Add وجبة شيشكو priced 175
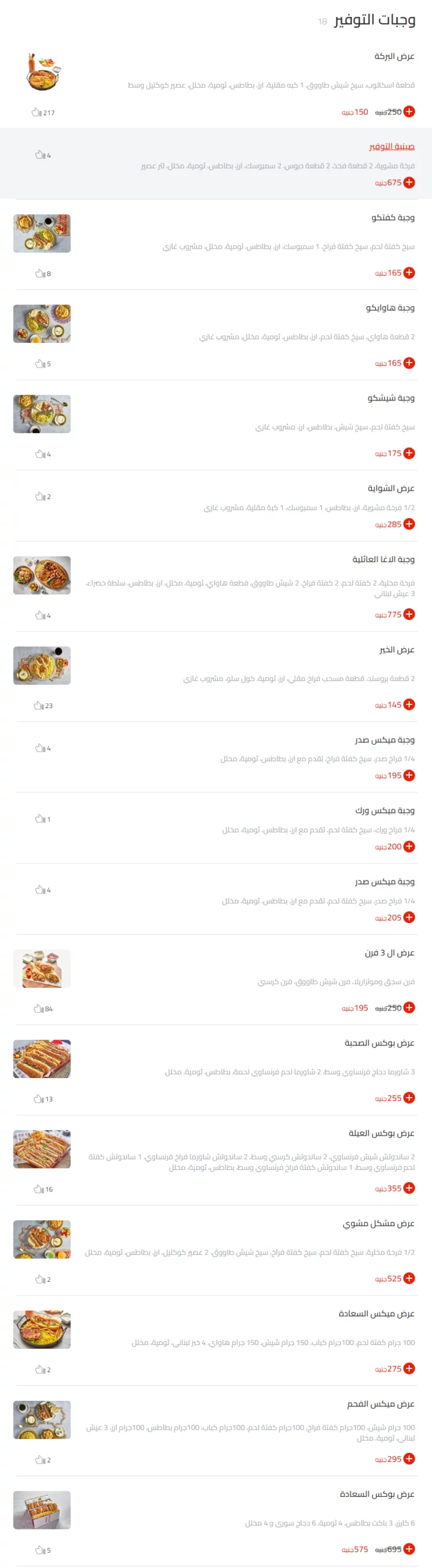 (409, 453)
